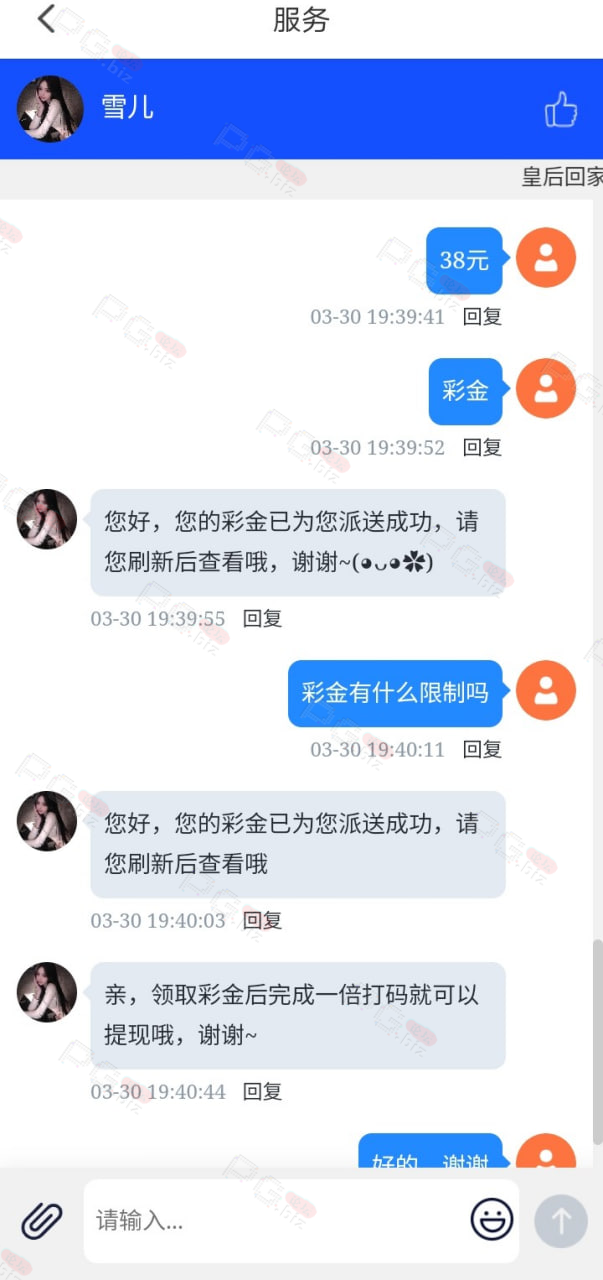This screenshot has width=603, height=1280.
Task: Give a thumbs-up to agent 雪儿
Action: coord(561,109)
